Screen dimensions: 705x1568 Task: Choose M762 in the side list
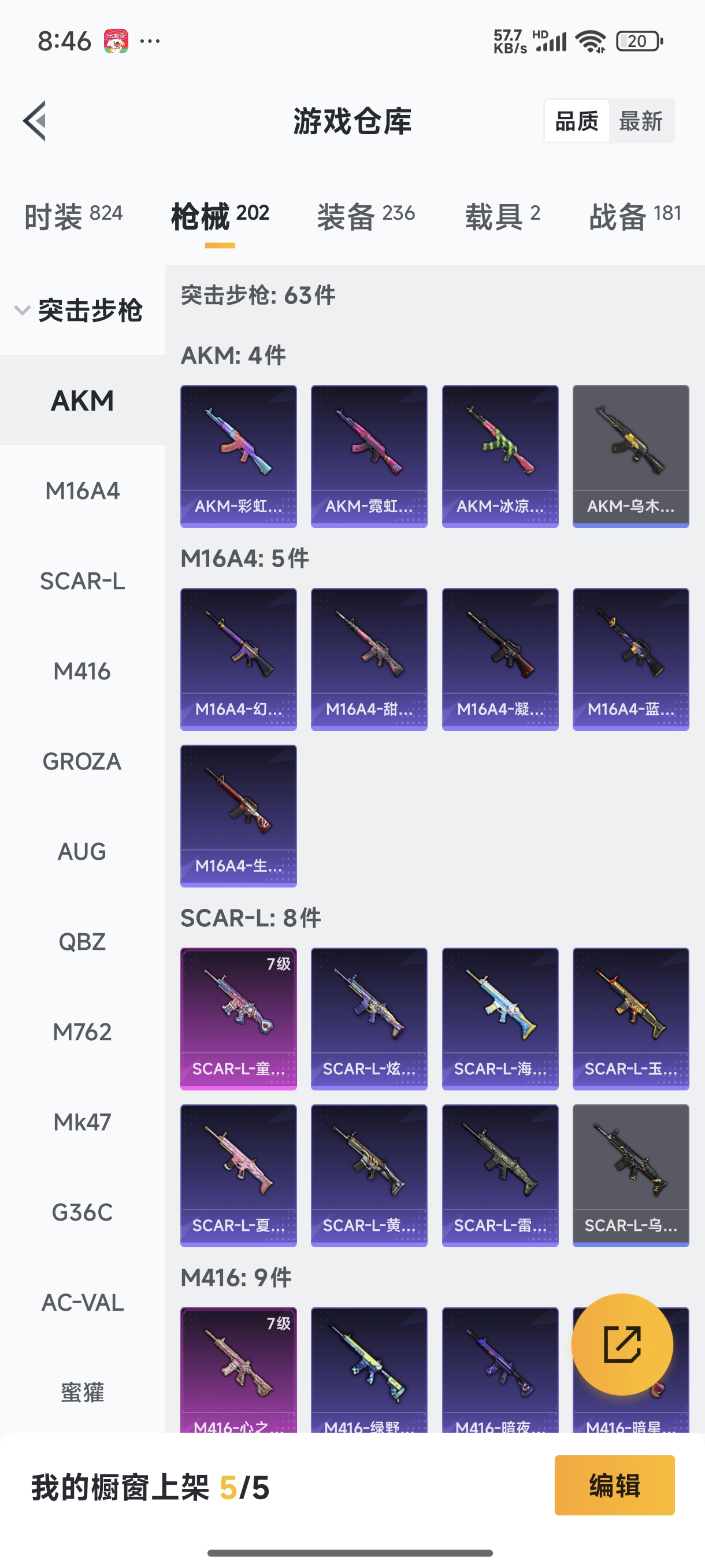click(83, 1031)
